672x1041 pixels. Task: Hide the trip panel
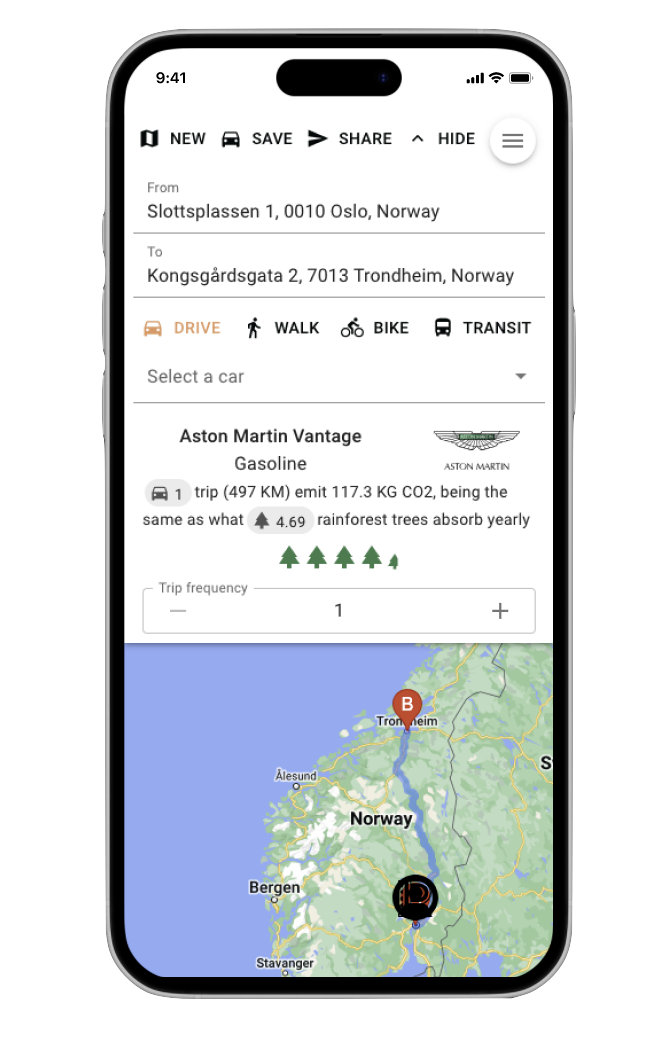tap(442, 139)
